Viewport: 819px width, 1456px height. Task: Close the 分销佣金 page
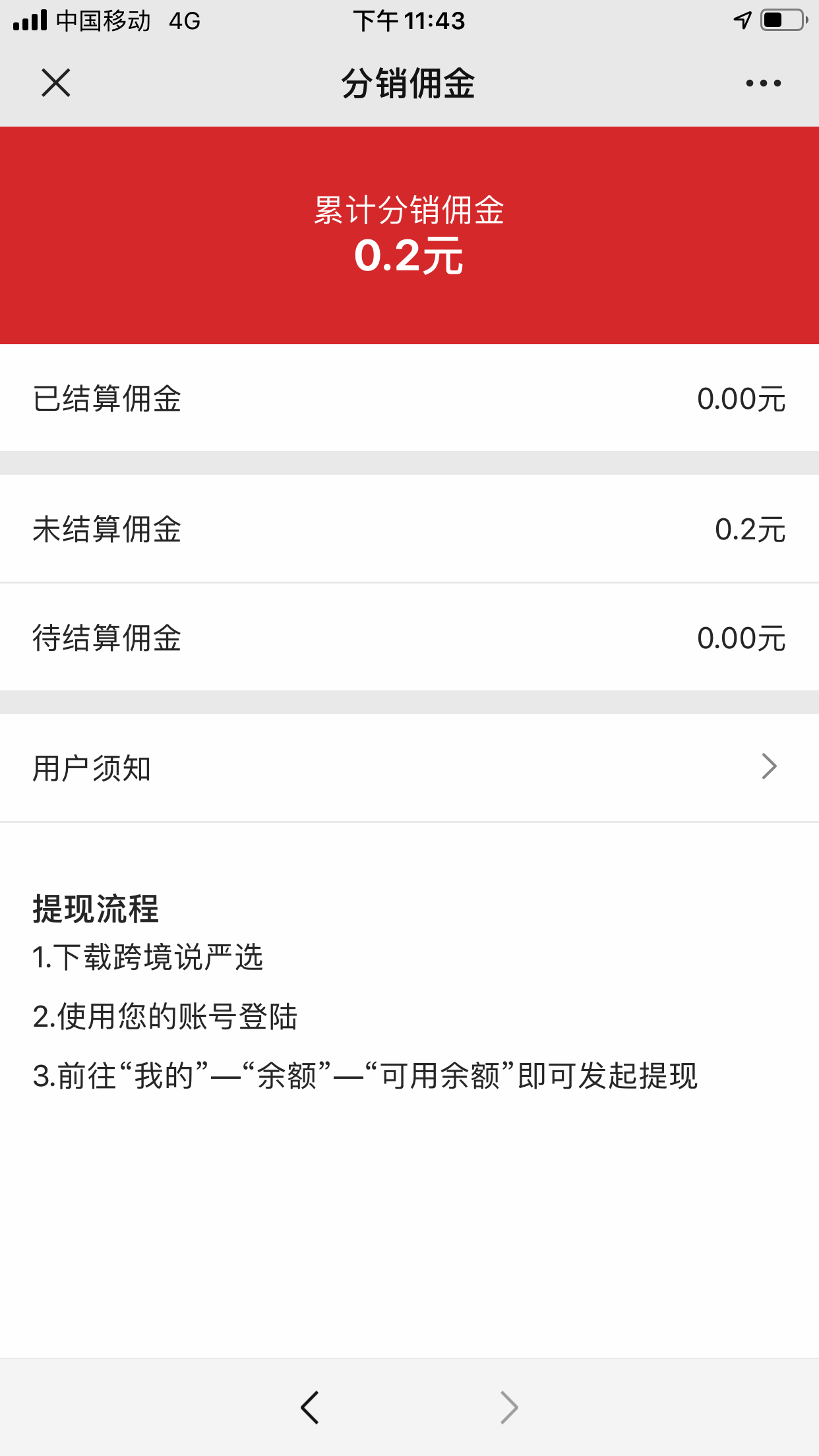(56, 83)
